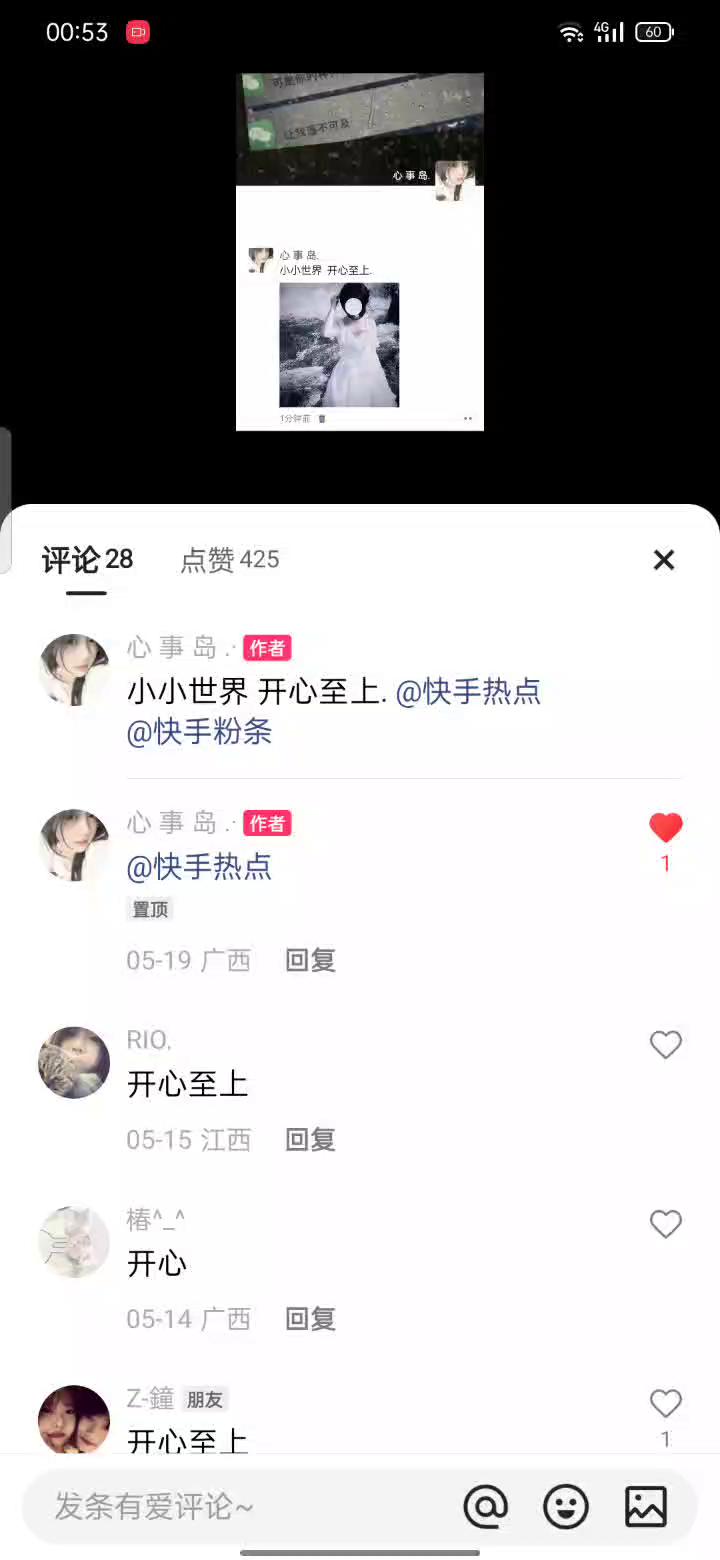Reply to RIO's comment
This screenshot has width=720, height=1560.
click(x=310, y=1139)
